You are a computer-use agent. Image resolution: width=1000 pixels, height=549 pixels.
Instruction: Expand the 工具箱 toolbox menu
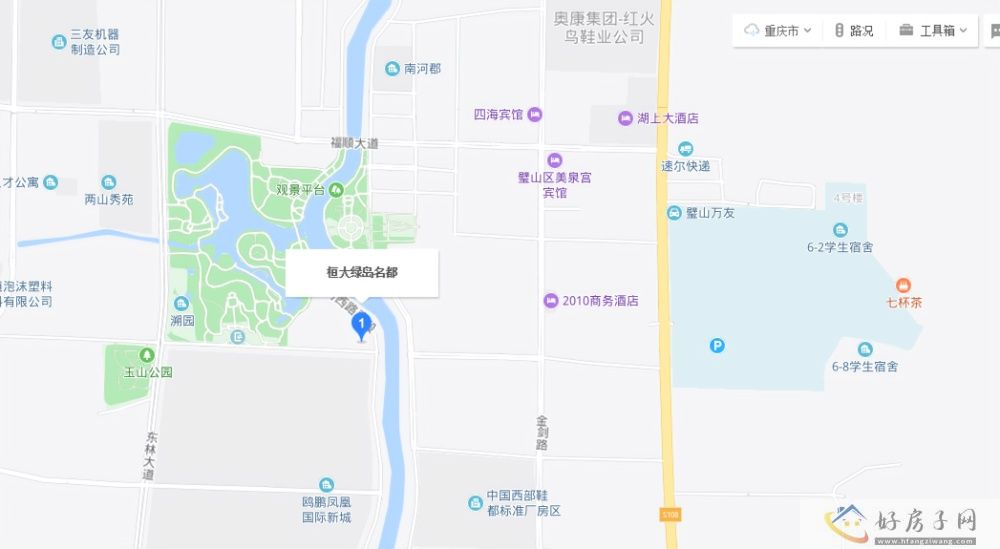tap(933, 31)
